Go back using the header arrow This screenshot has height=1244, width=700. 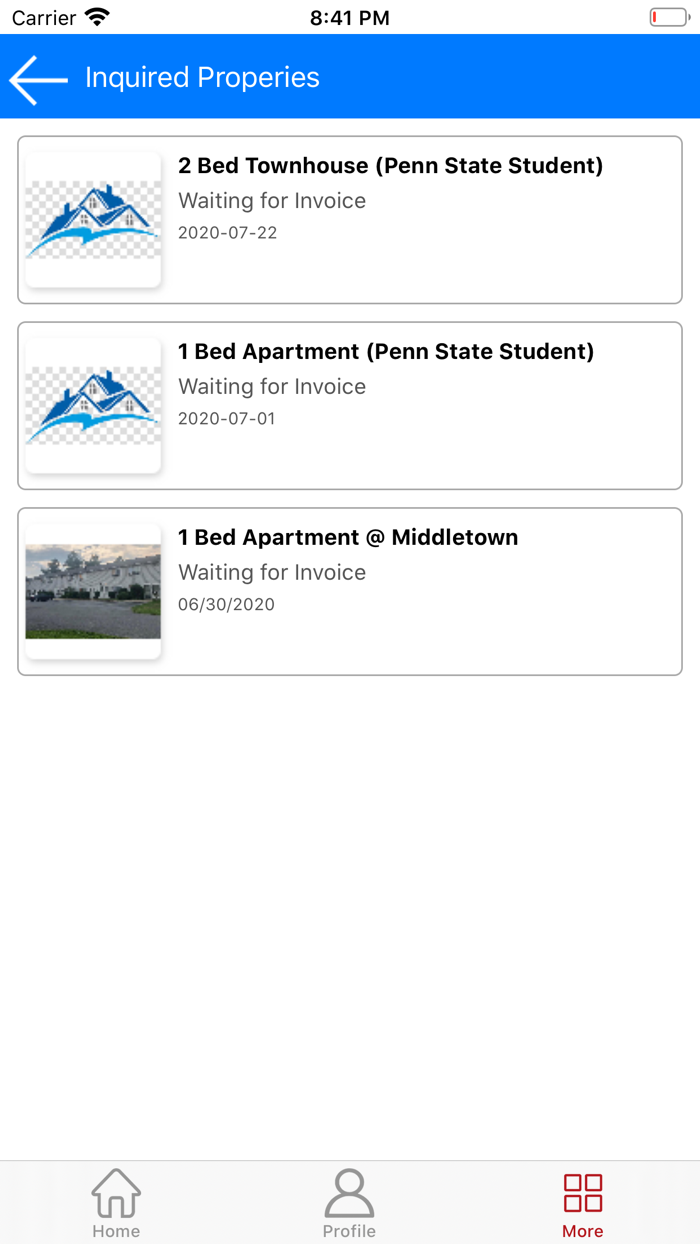[x=38, y=78]
